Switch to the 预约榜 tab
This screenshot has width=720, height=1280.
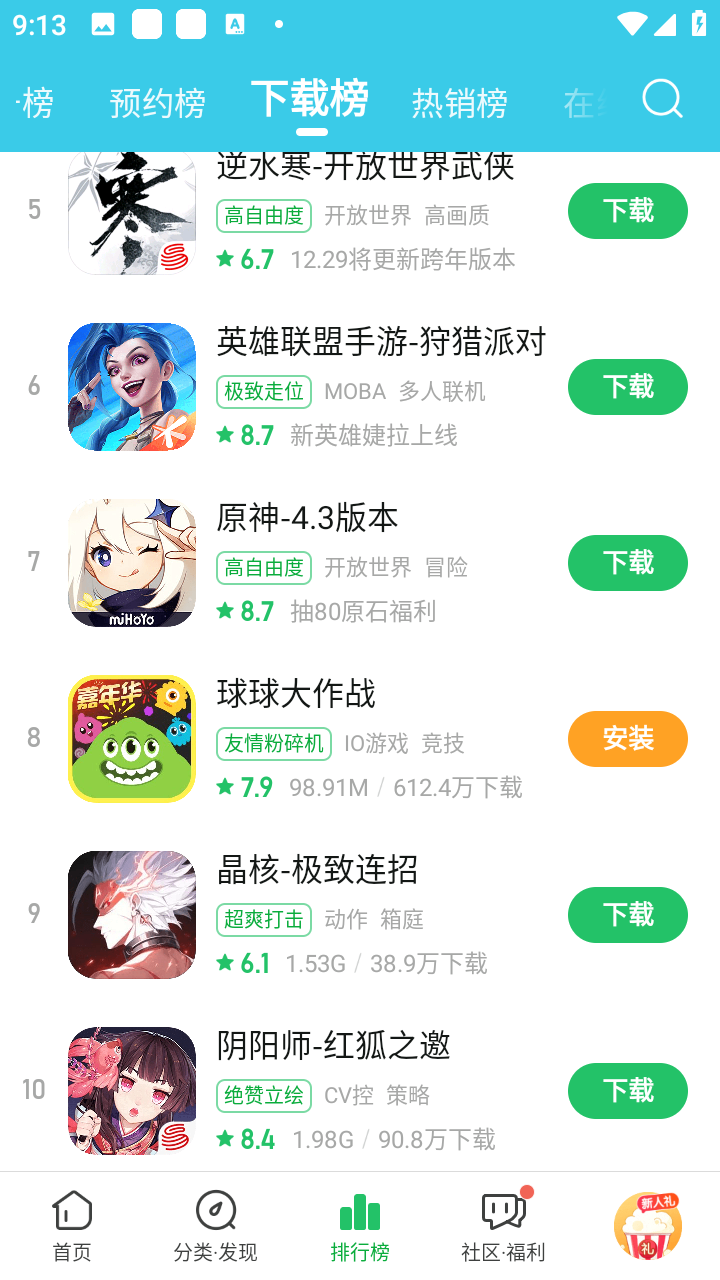tap(157, 100)
